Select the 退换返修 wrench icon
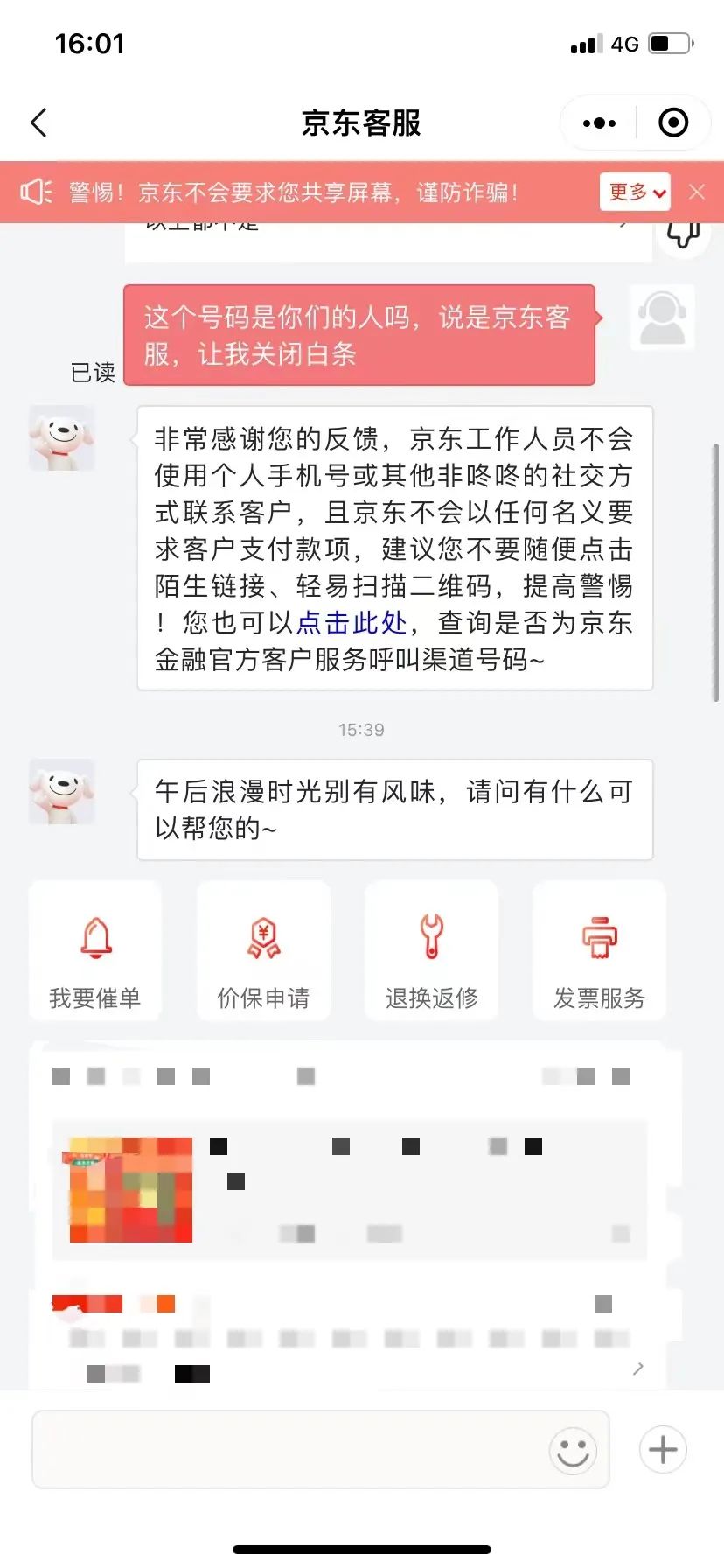The height and width of the screenshot is (1568, 724). (431, 936)
